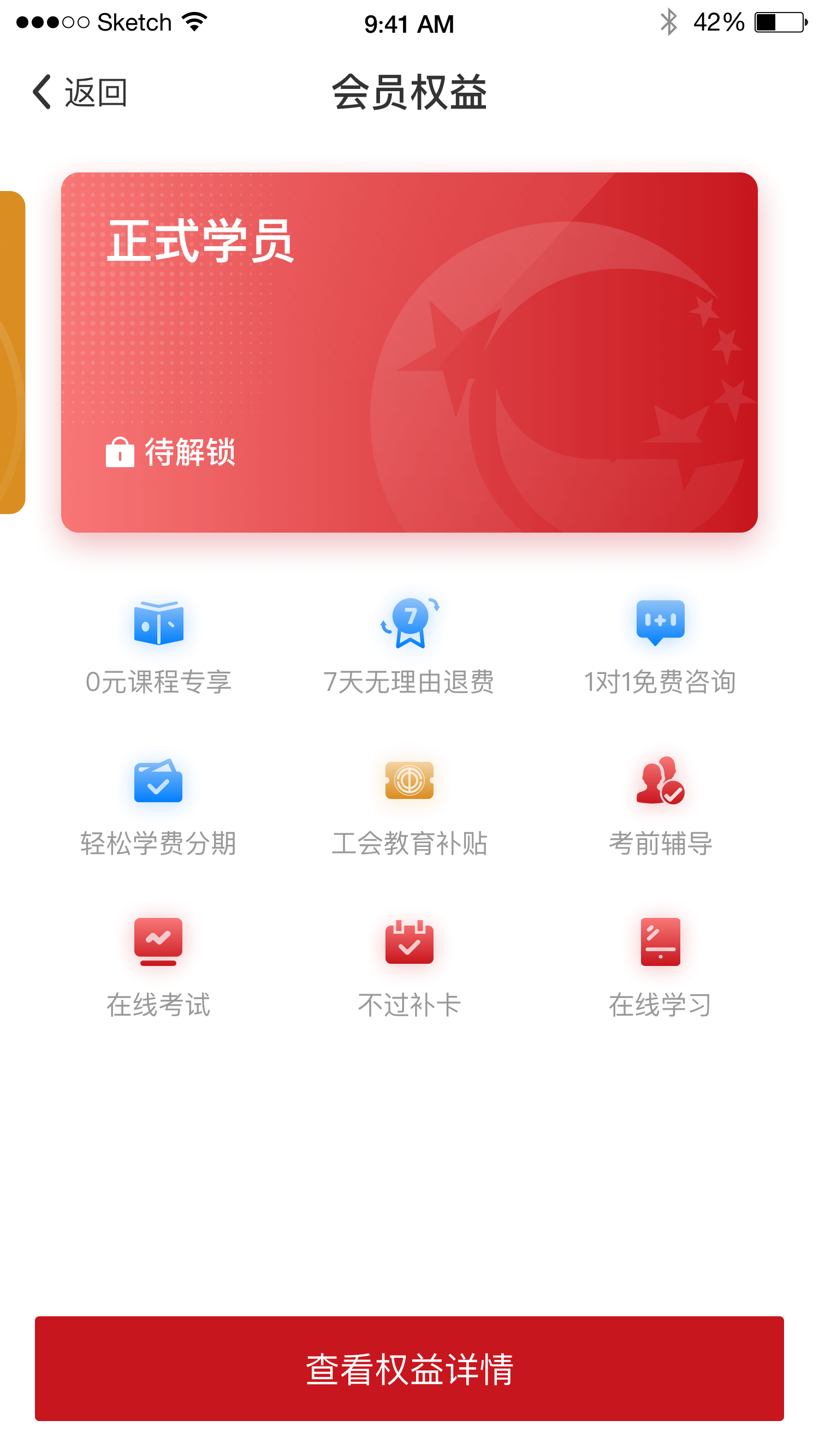View the 工会教育补贴 benefit
819x1456 pixels.
click(409, 808)
